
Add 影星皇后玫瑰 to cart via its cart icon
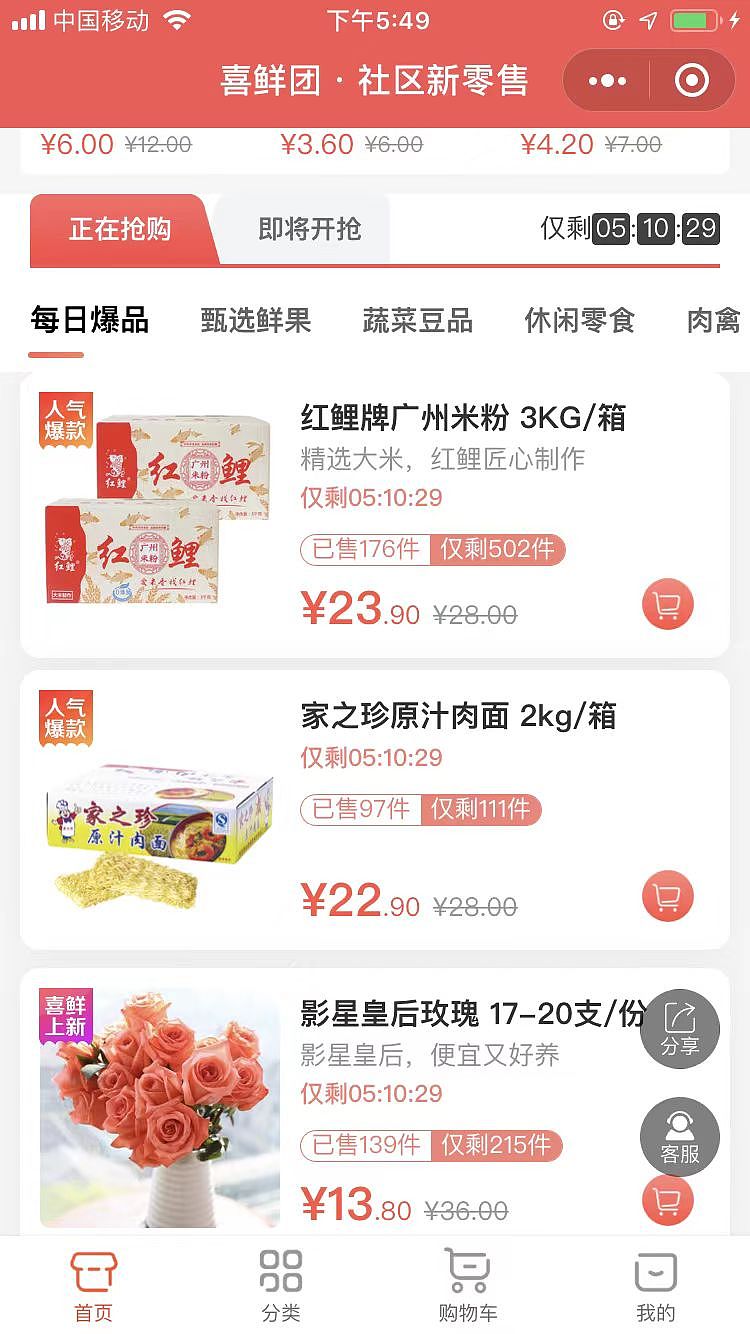pos(667,1201)
